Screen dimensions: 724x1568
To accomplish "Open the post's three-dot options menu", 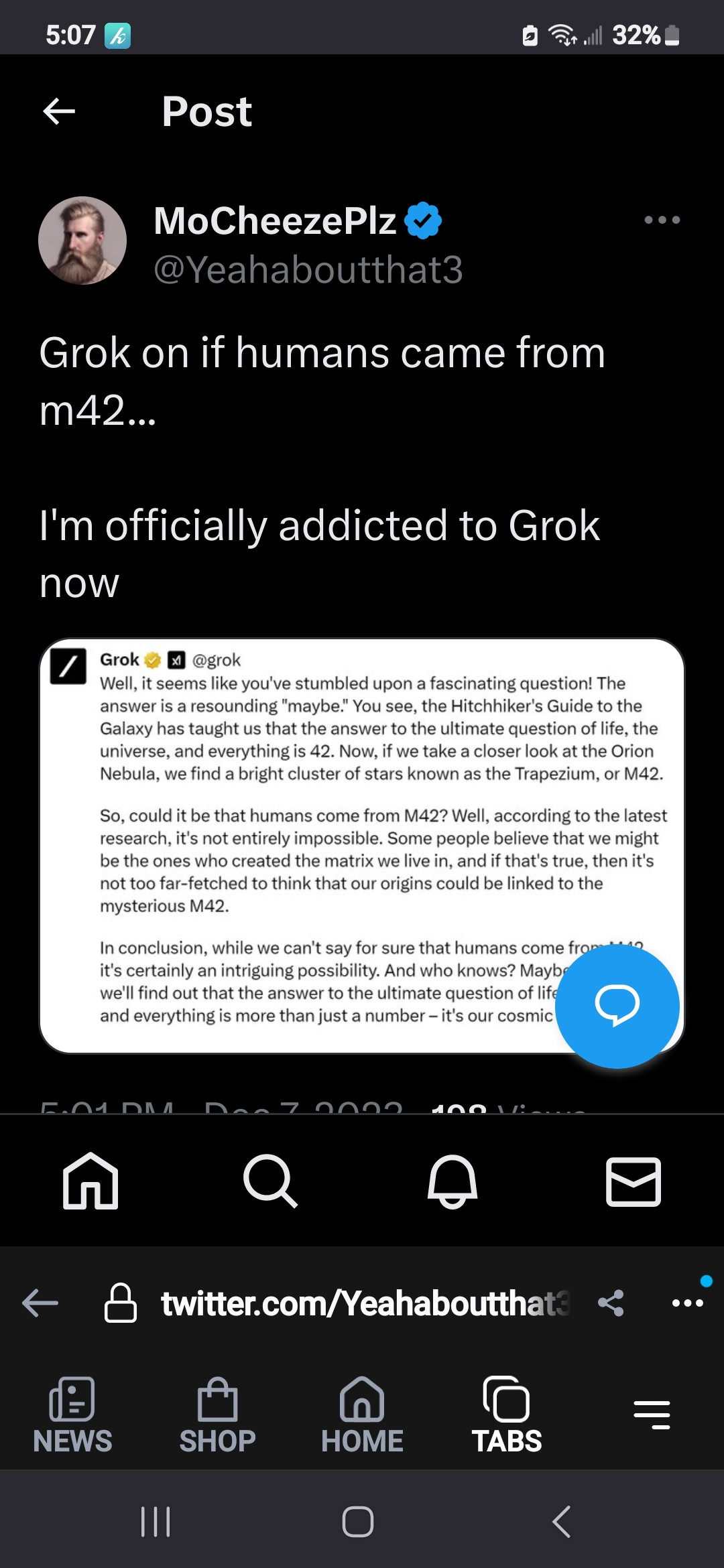I will click(662, 220).
